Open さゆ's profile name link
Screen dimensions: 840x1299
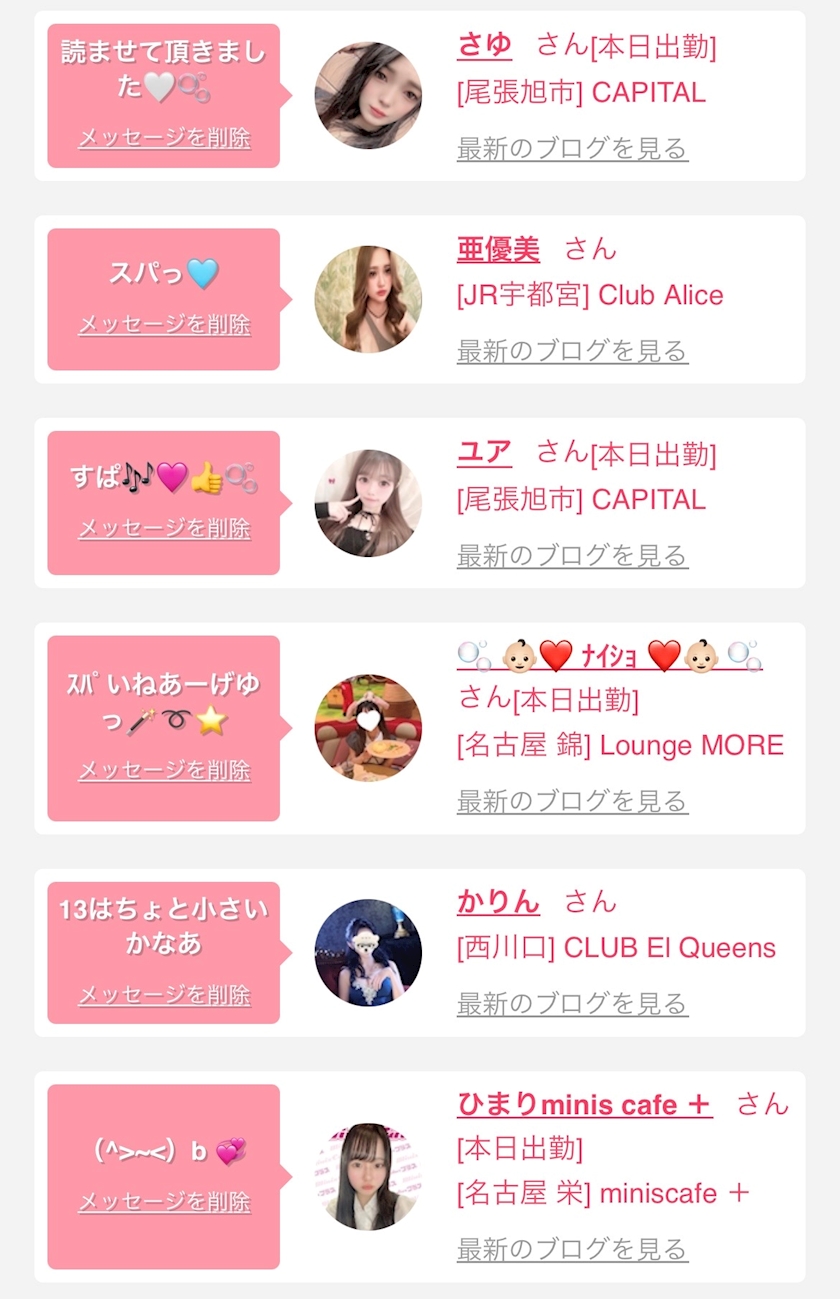[484, 46]
